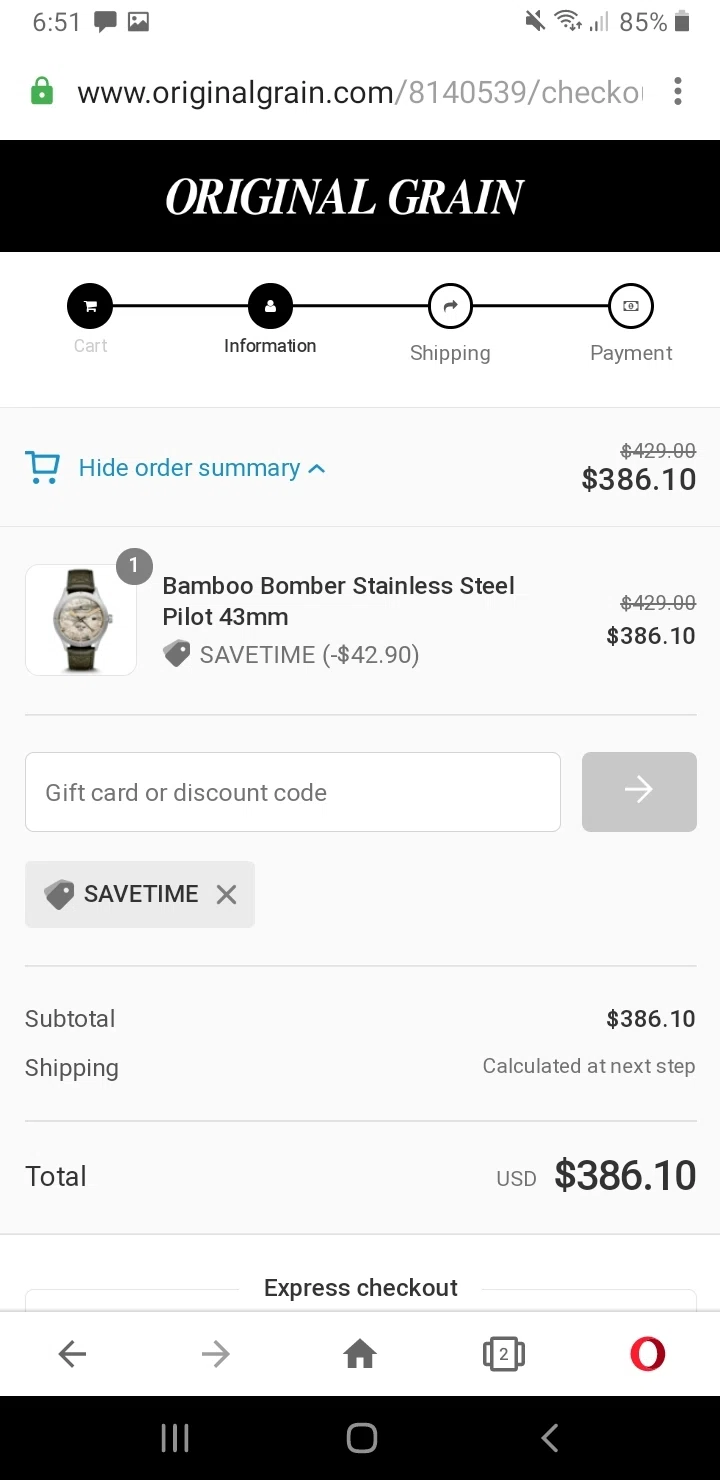Go back in the browser toolbar
Screen dimensions: 720x1480
(x=72, y=1354)
